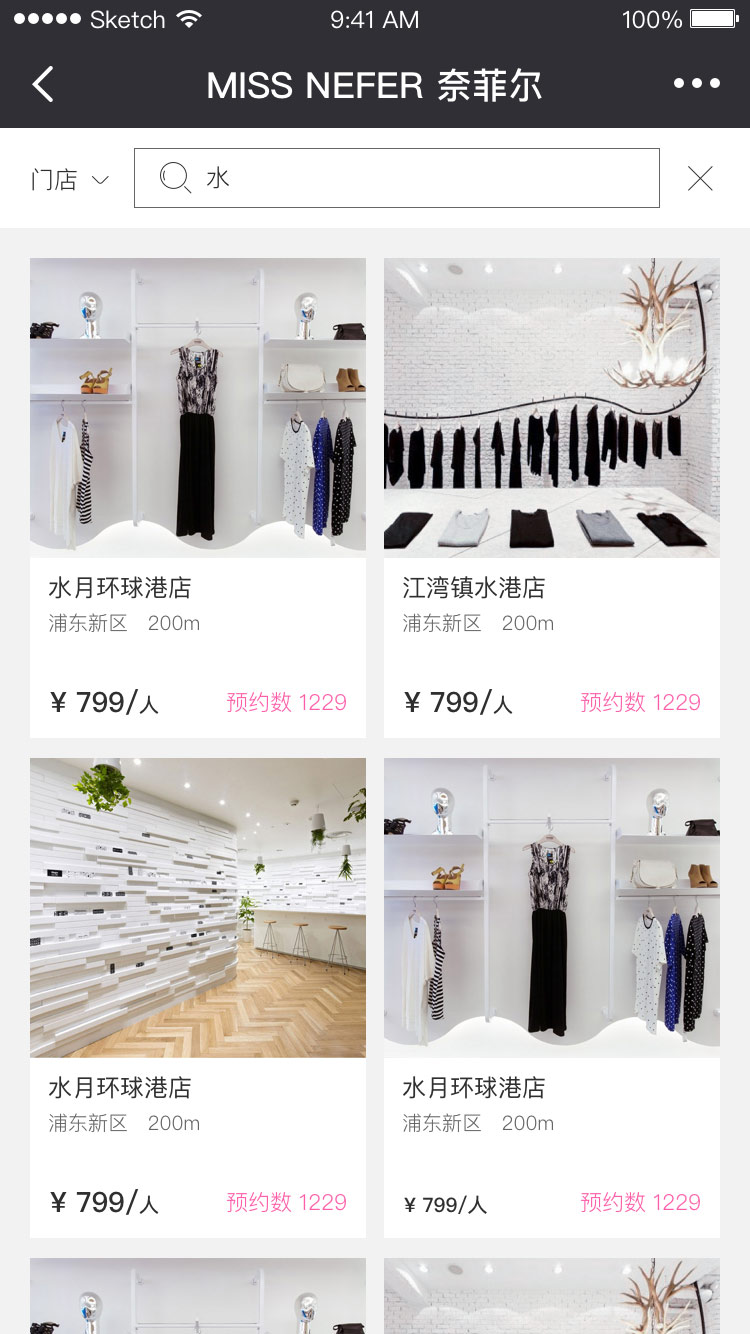Open the 江湾镇水港店 storefront photo
The width and height of the screenshot is (750, 1334).
pyautogui.click(x=551, y=407)
